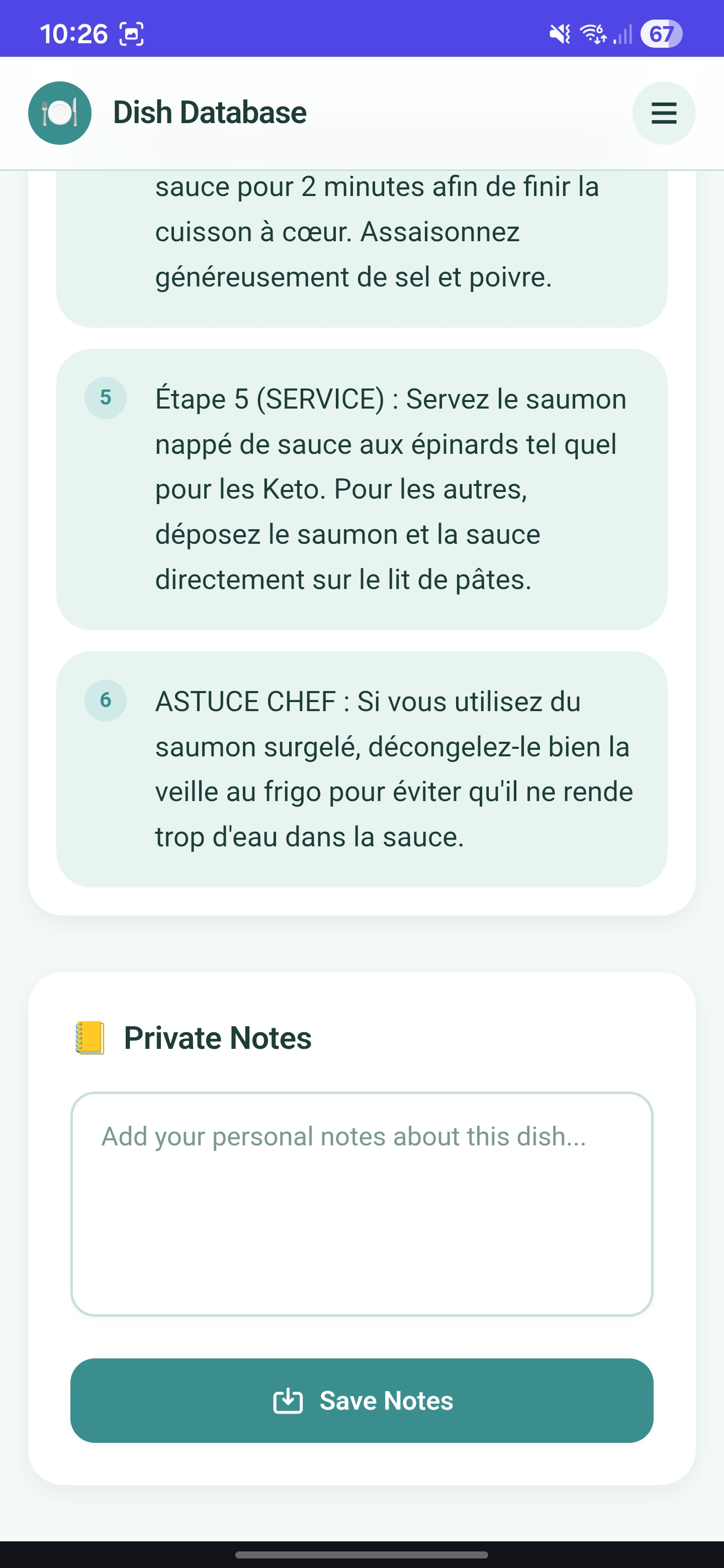Tap the save icon inside Save Notes button

[289, 1401]
